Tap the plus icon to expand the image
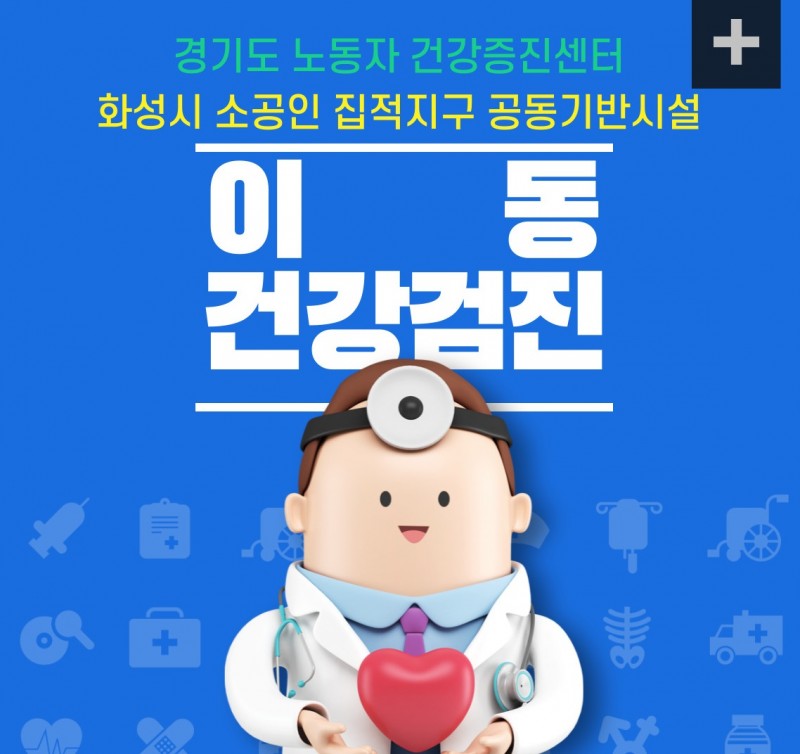Screen dimensions: 800x754 pos(736,44)
